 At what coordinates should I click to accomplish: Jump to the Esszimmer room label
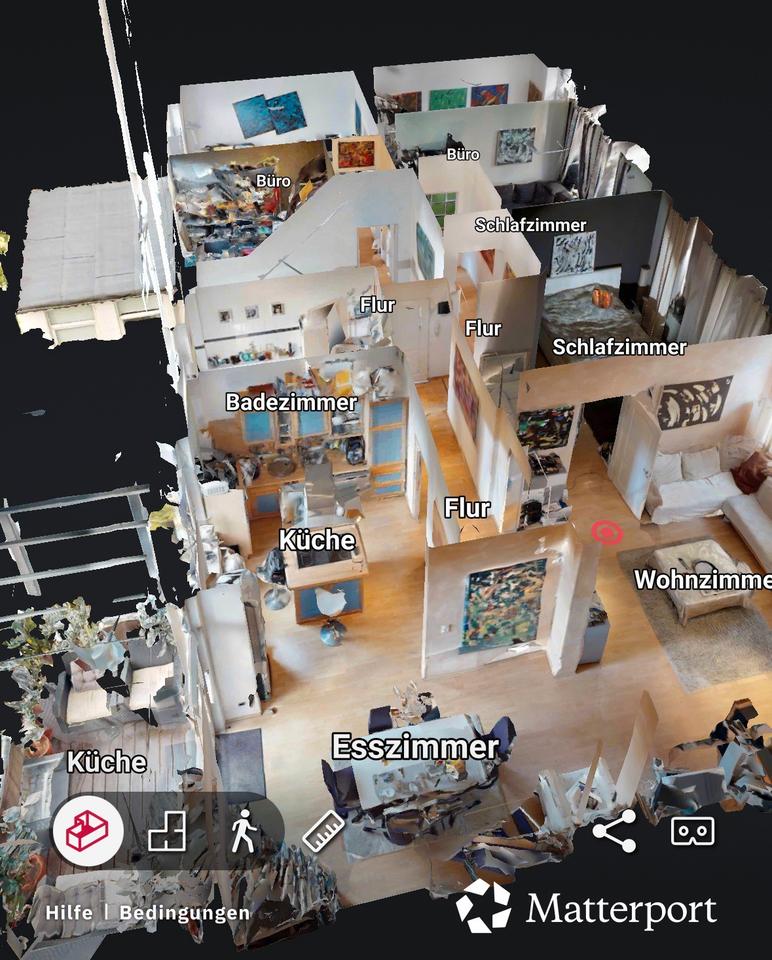point(416,746)
